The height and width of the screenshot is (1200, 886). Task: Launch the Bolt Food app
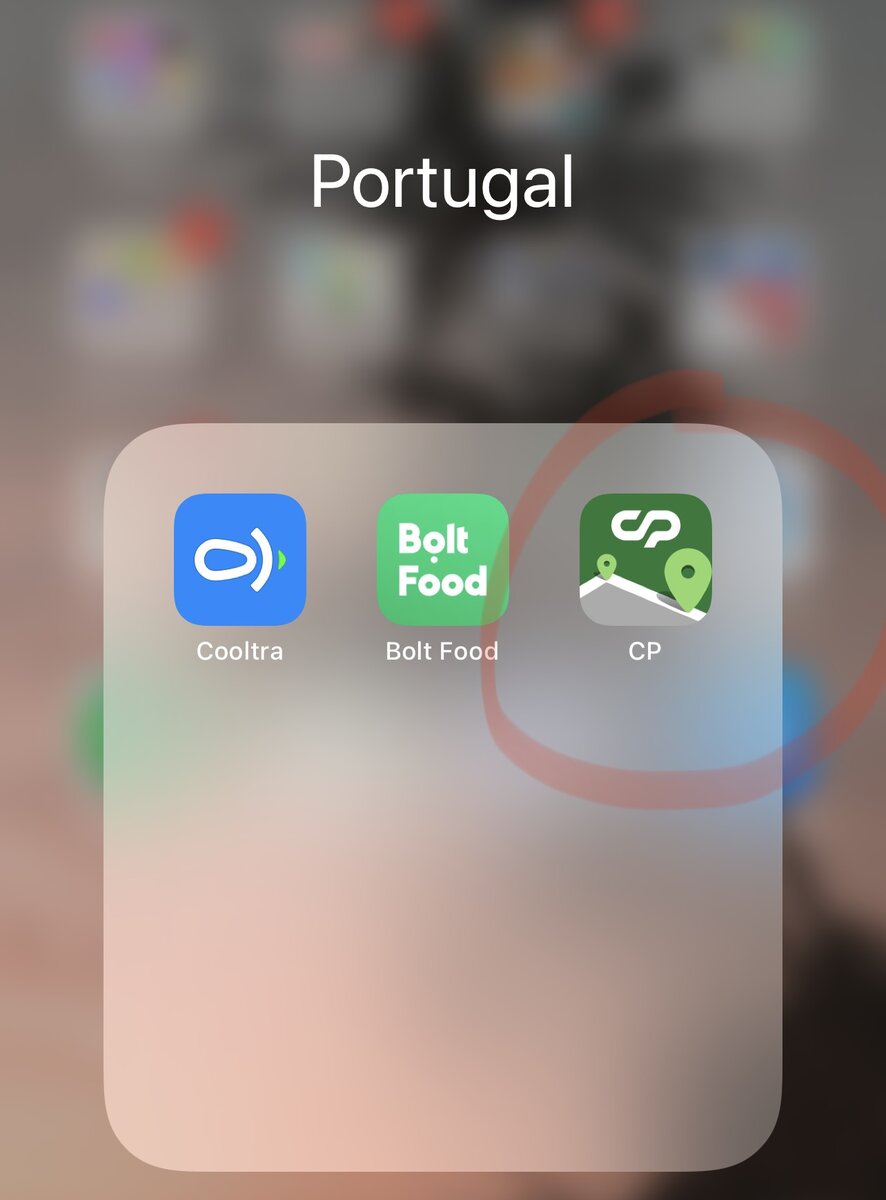[x=442, y=559]
